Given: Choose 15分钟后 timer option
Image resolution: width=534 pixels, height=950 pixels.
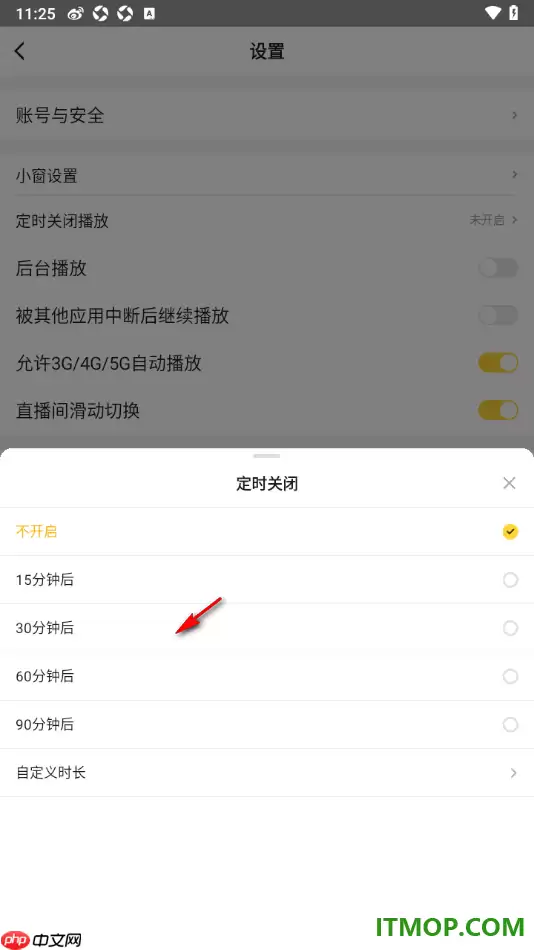Looking at the screenshot, I should point(267,580).
